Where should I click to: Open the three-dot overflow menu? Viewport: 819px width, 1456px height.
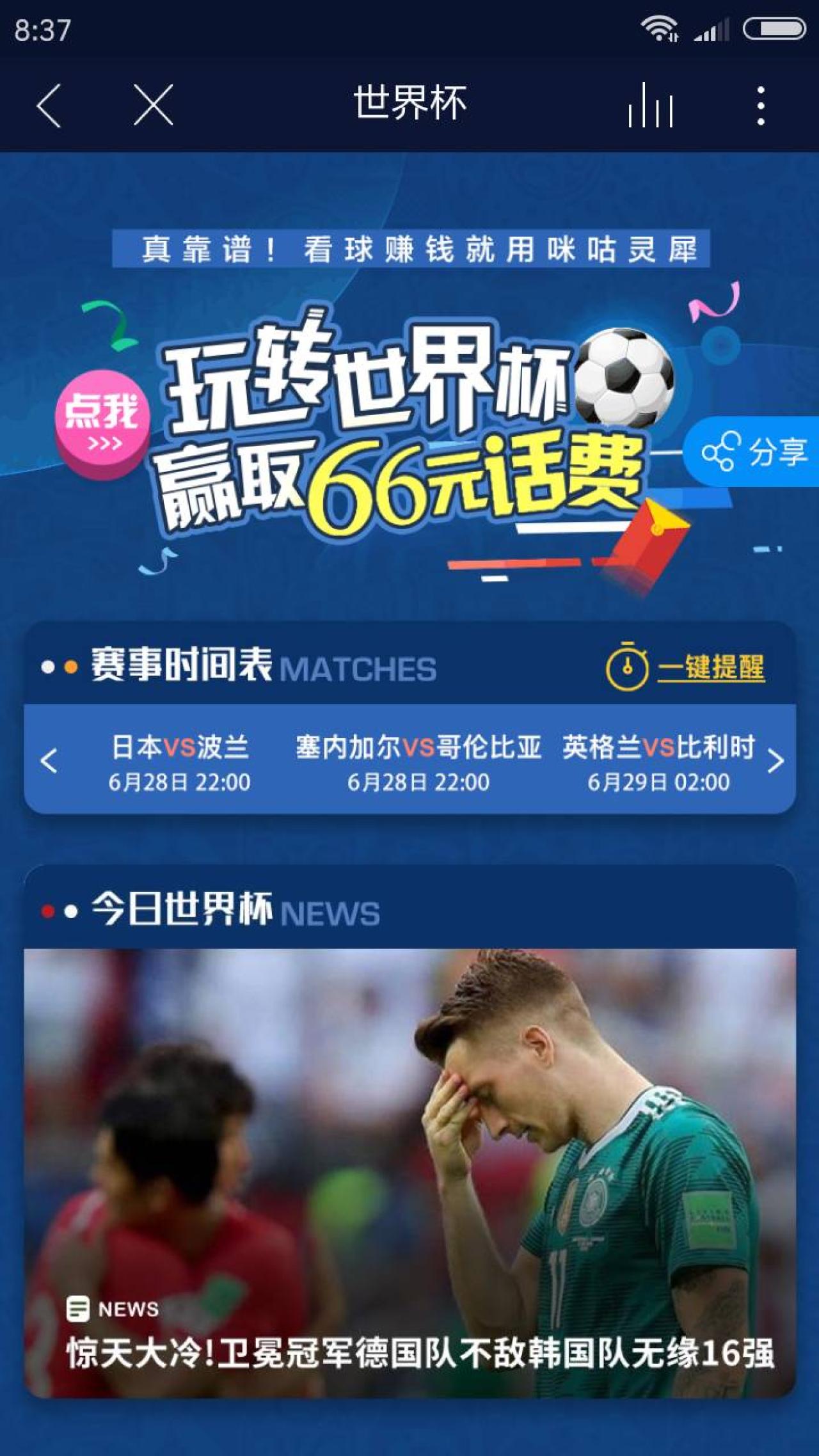pos(760,106)
